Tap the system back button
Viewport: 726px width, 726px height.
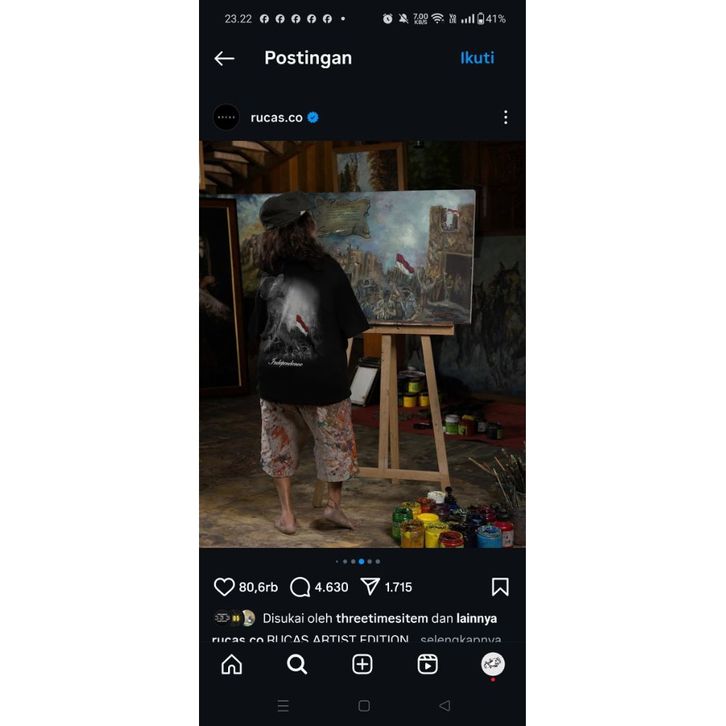pyautogui.click(x=444, y=705)
